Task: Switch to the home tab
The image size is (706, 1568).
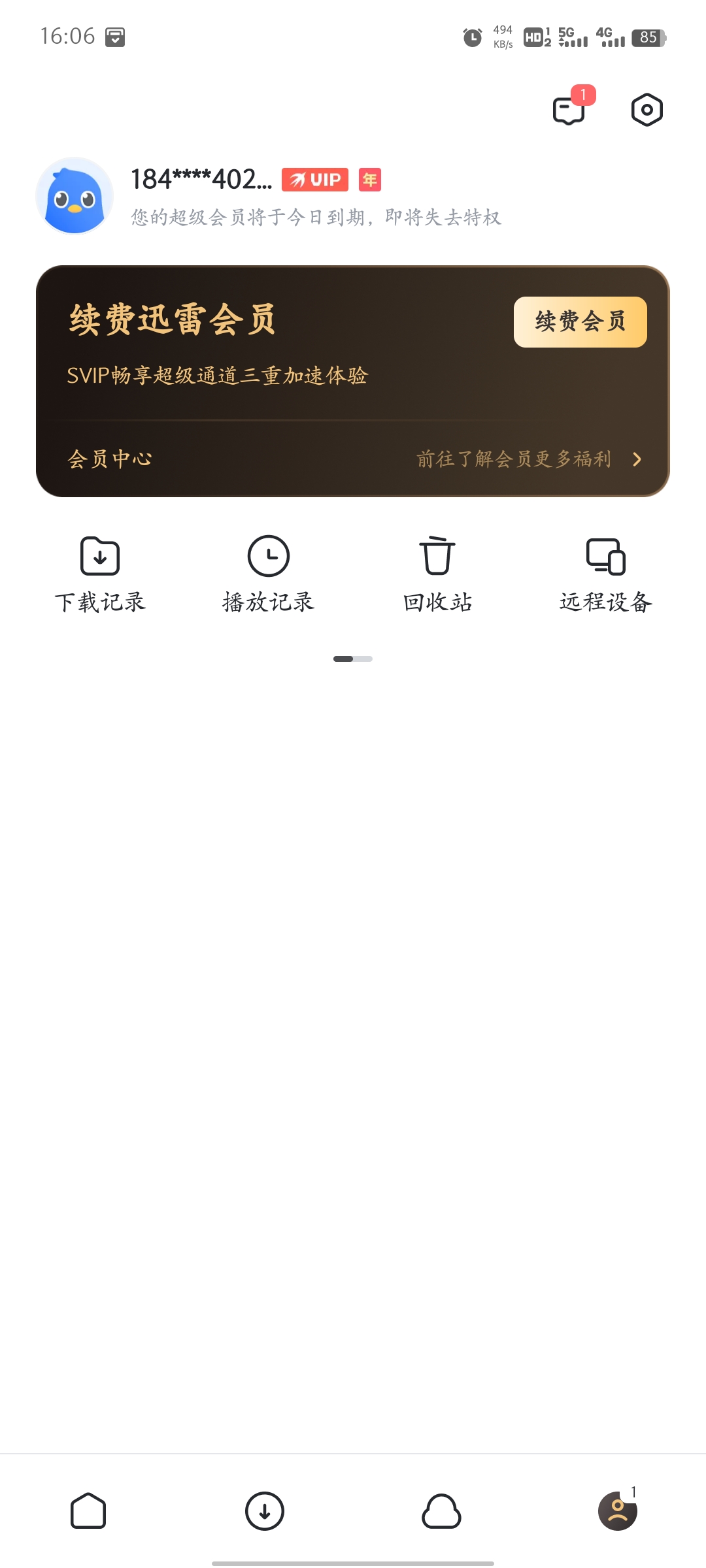Action: point(88,1511)
